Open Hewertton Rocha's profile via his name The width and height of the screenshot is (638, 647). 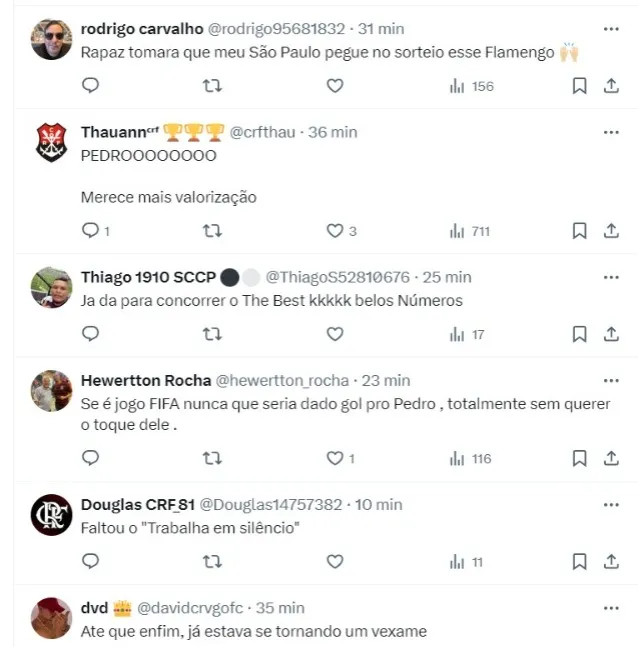pos(146,380)
